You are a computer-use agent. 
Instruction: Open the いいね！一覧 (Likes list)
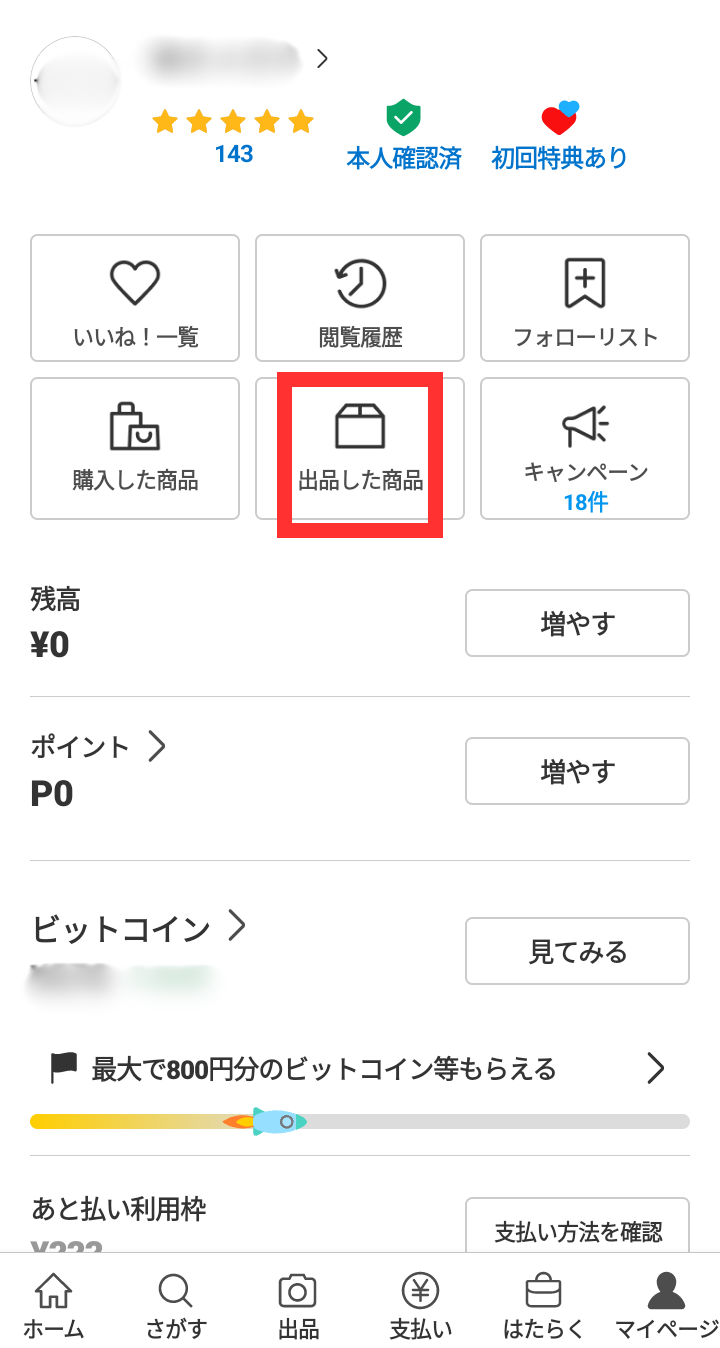point(135,297)
